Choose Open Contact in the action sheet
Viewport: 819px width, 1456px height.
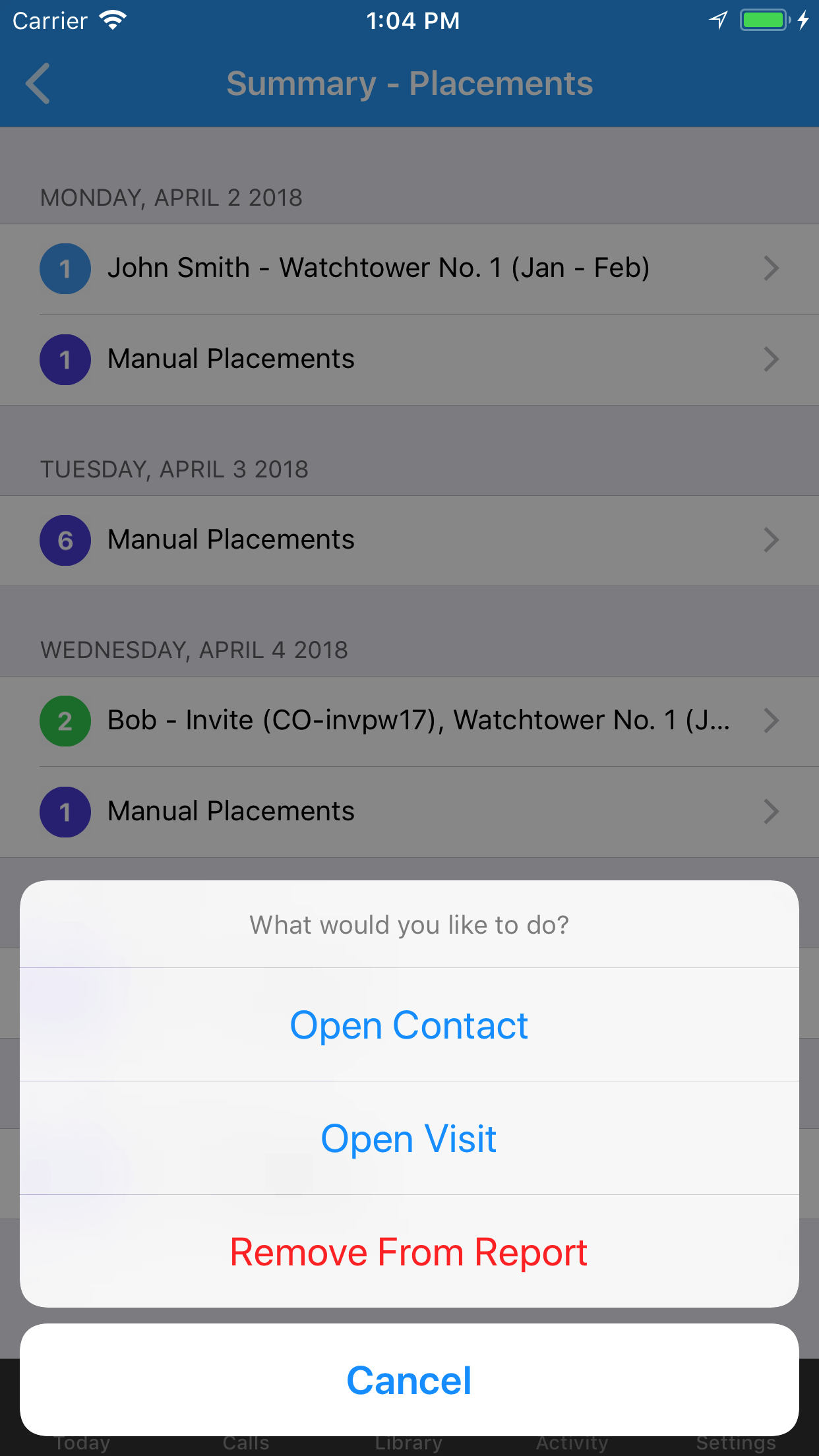[x=409, y=1025]
